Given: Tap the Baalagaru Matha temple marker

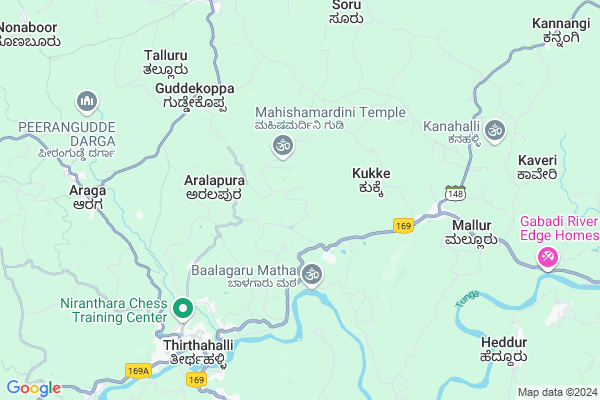Looking at the screenshot, I should coord(313,273).
